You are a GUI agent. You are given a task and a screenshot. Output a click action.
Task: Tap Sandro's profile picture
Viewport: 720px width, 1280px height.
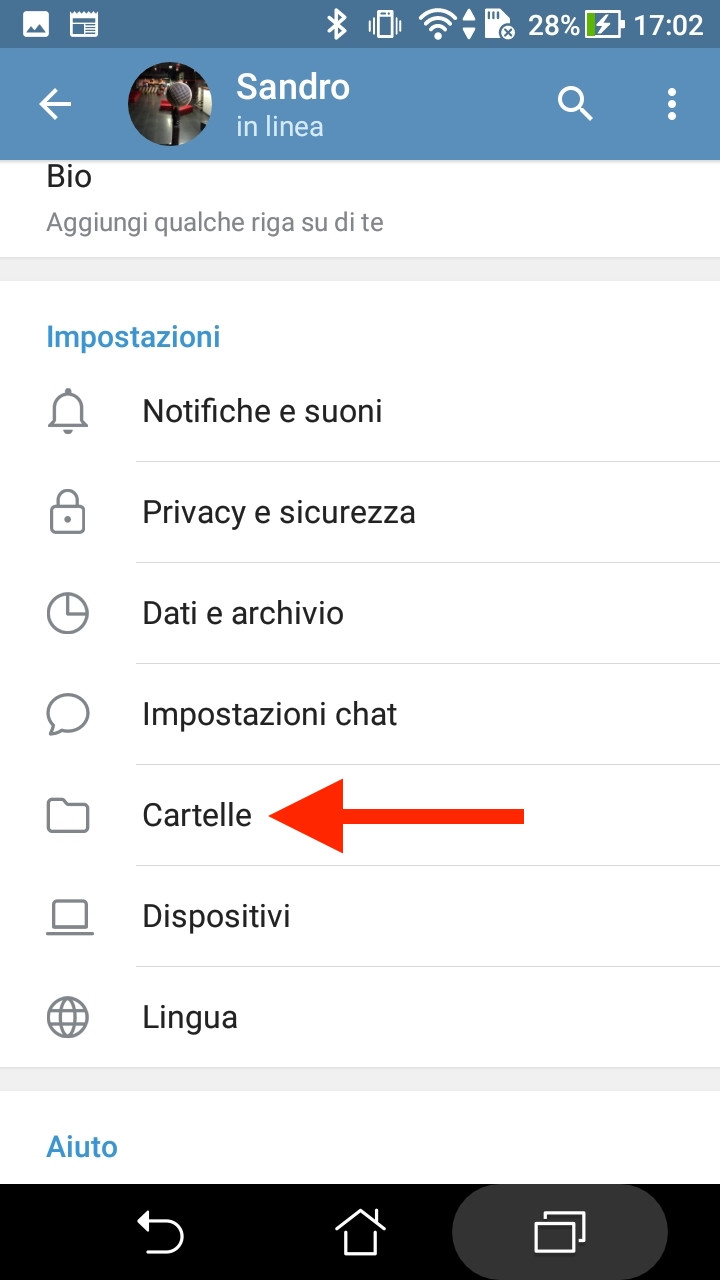click(170, 104)
